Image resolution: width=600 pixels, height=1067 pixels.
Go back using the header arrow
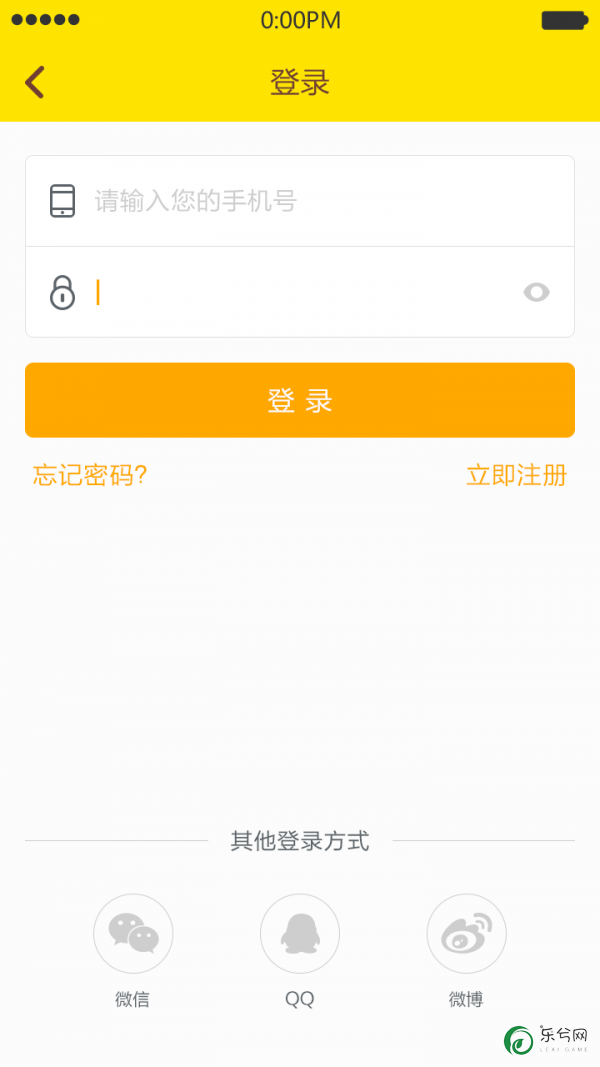35,82
